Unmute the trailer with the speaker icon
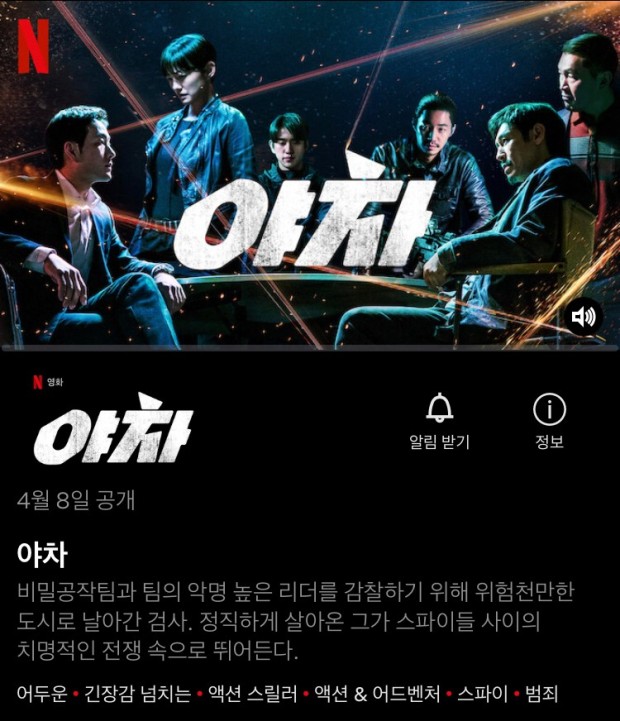This screenshot has height=721, width=620. click(583, 317)
